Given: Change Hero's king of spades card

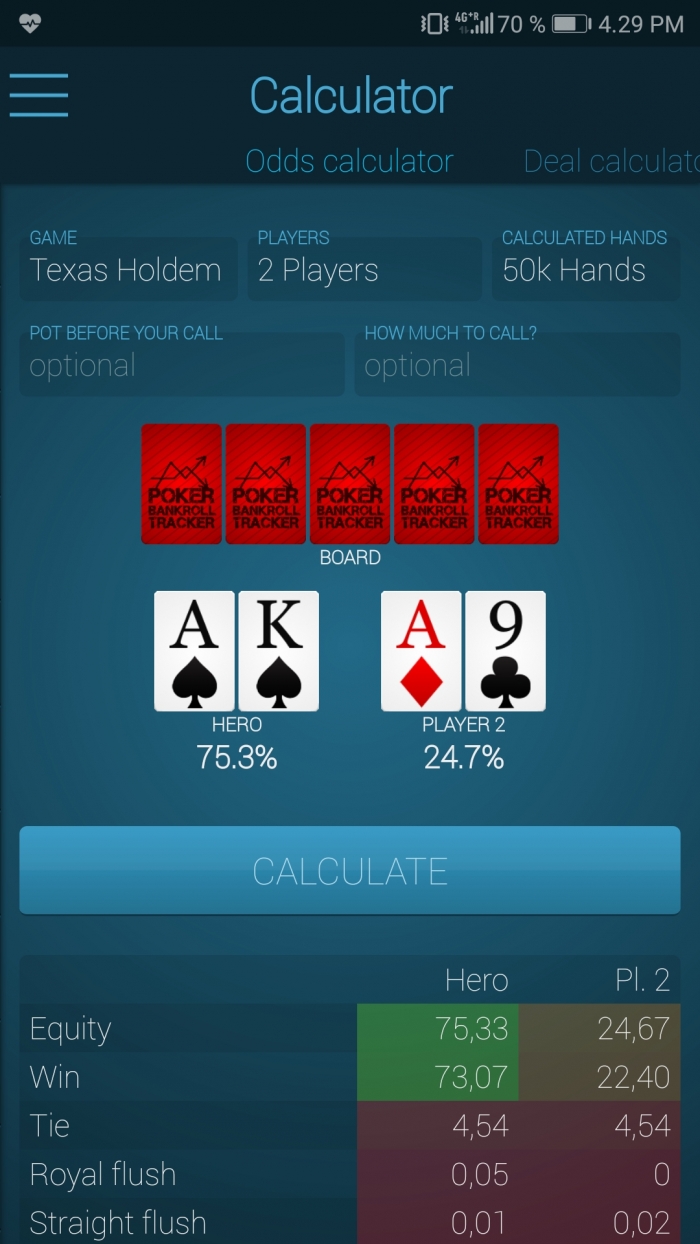Looking at the screenshot, I should (279, 651).
